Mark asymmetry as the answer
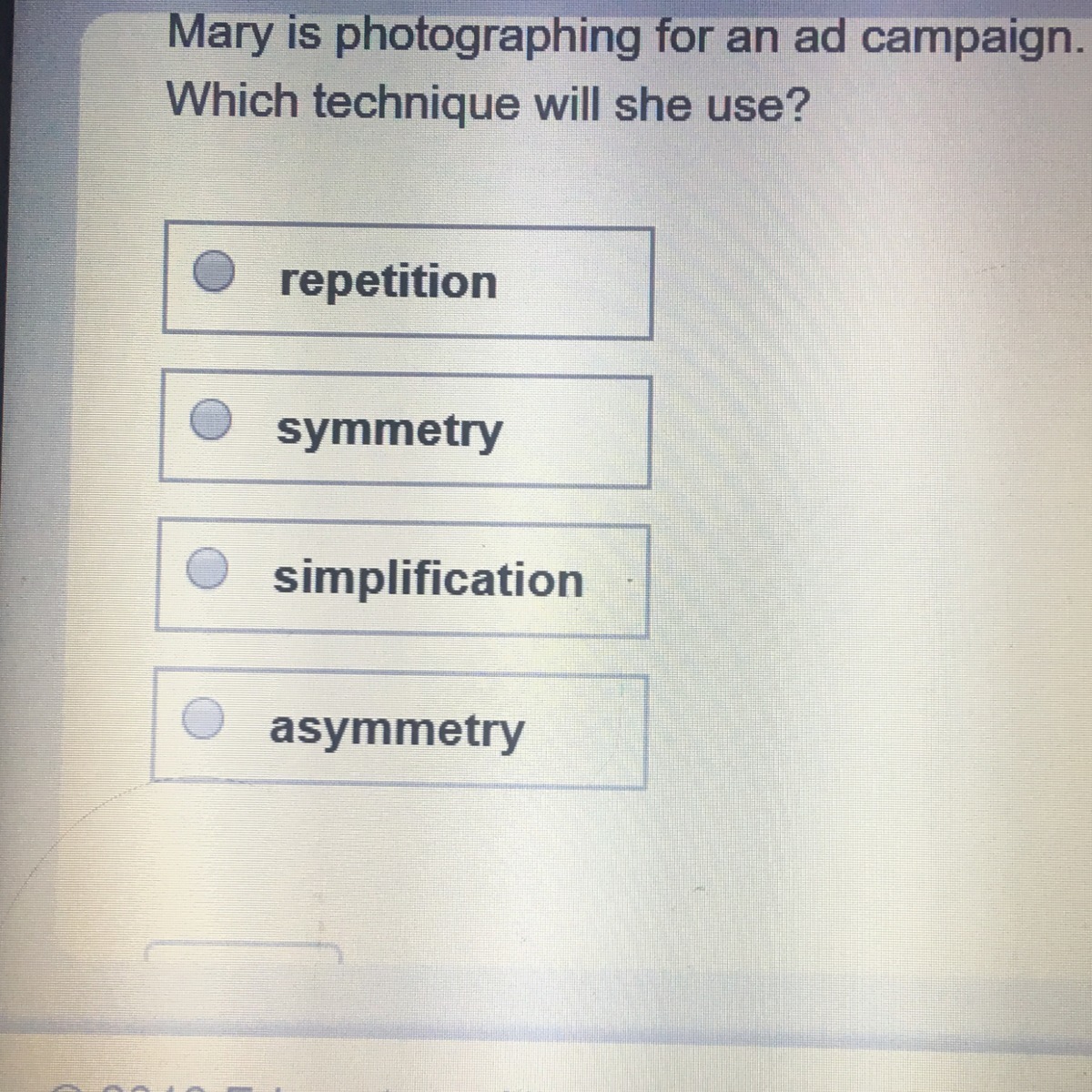Image resolution: width=1092 pixels, height=1092 pixels. [x=201, y=719]
